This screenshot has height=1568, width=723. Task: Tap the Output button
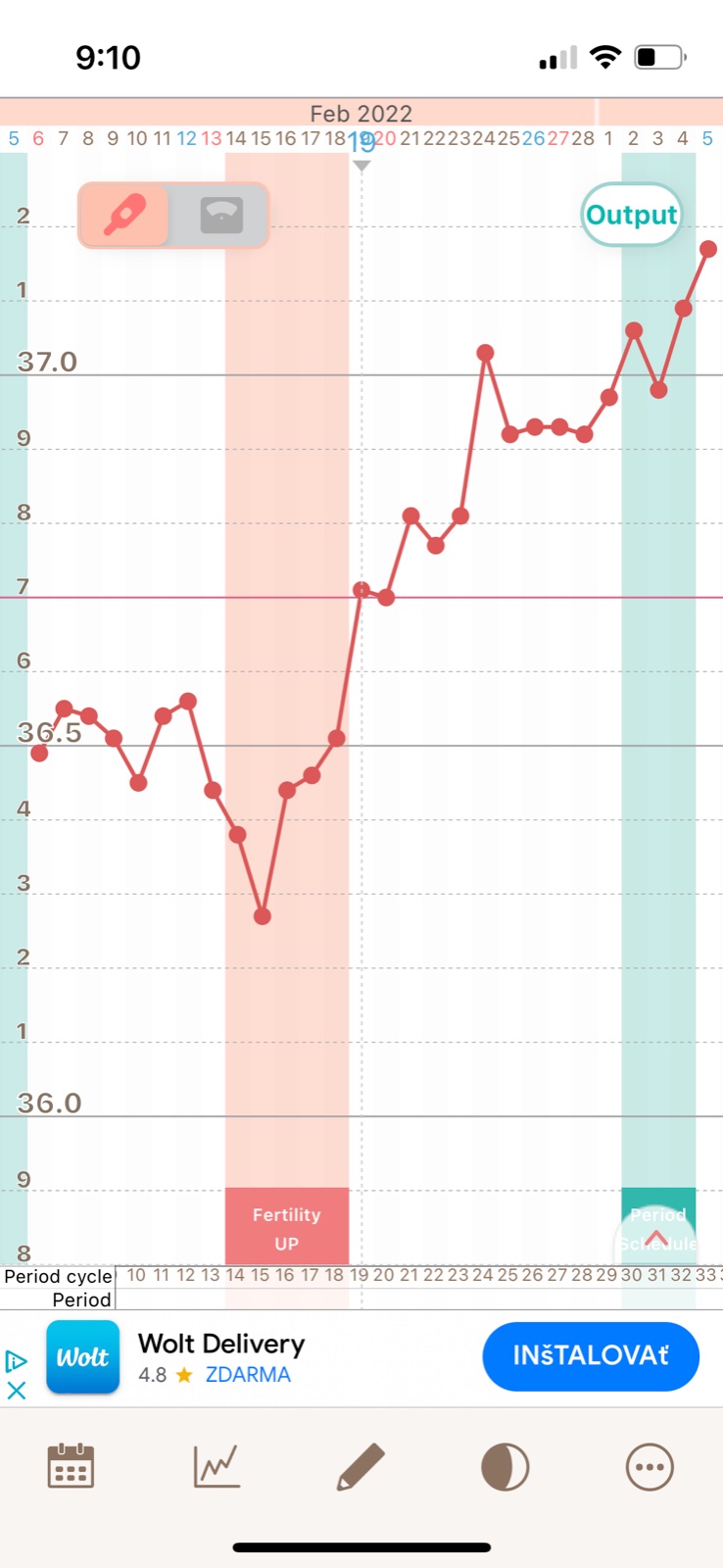tap(631, 215)
